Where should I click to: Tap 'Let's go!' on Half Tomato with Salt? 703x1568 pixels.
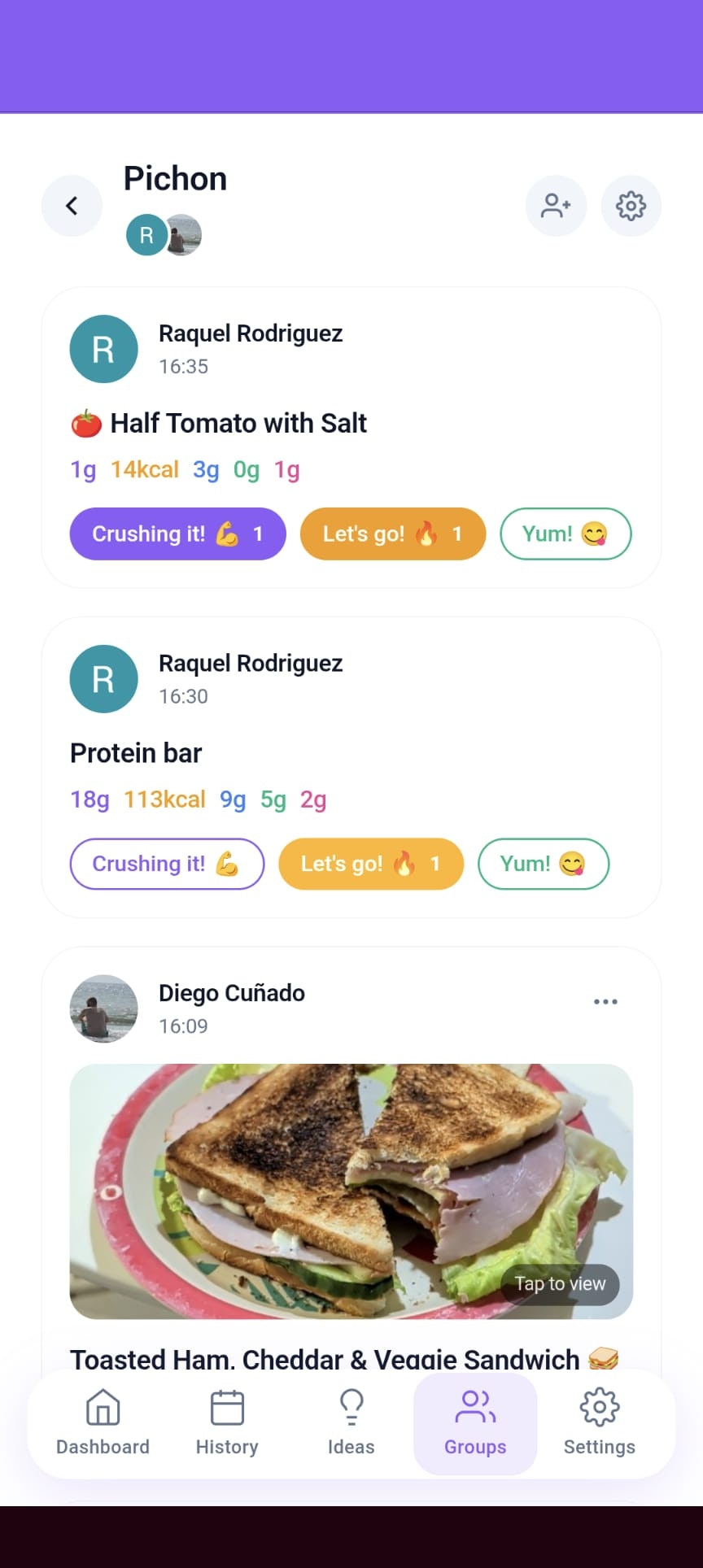[392, 534]
